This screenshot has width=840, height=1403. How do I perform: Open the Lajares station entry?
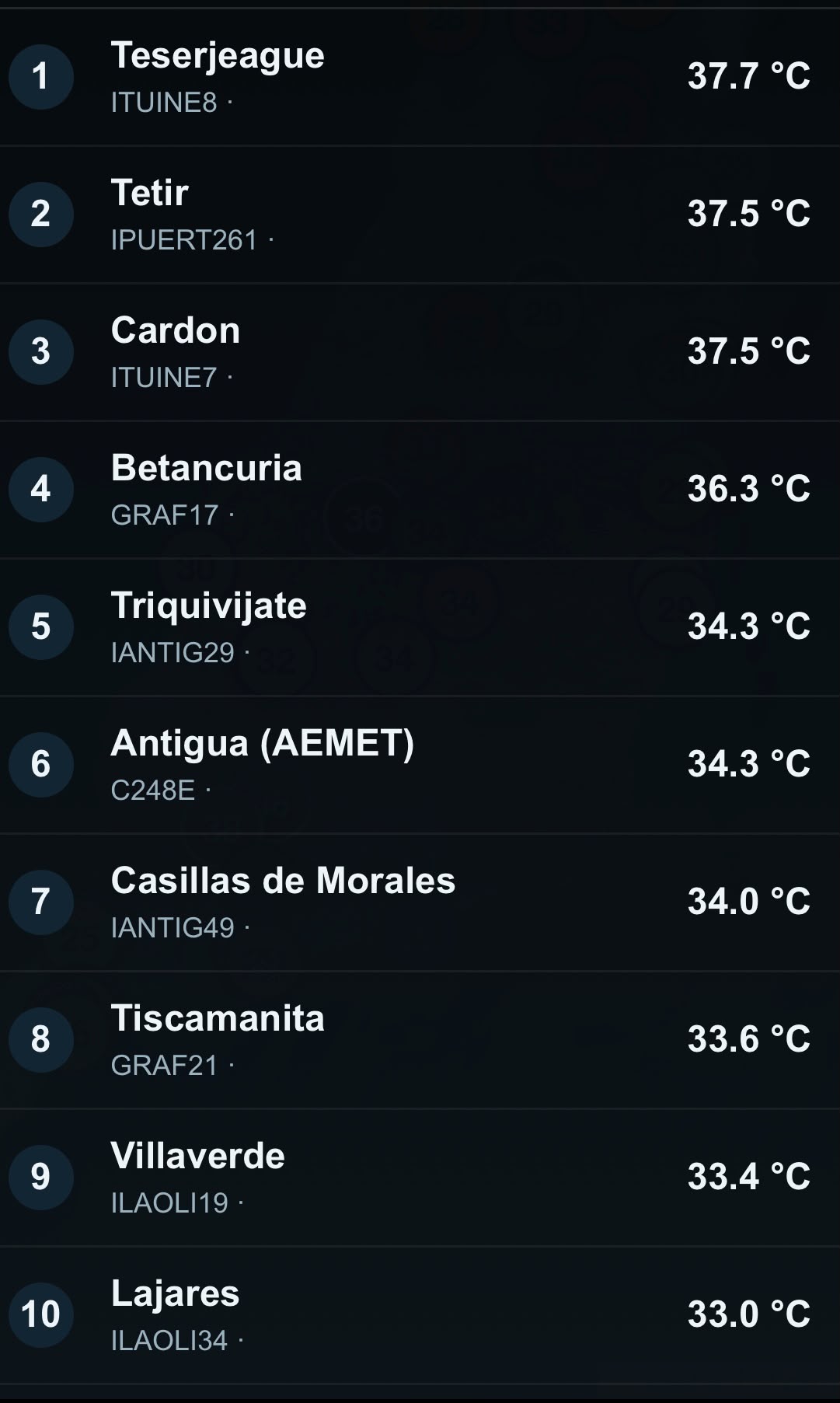click(420, 1315)
